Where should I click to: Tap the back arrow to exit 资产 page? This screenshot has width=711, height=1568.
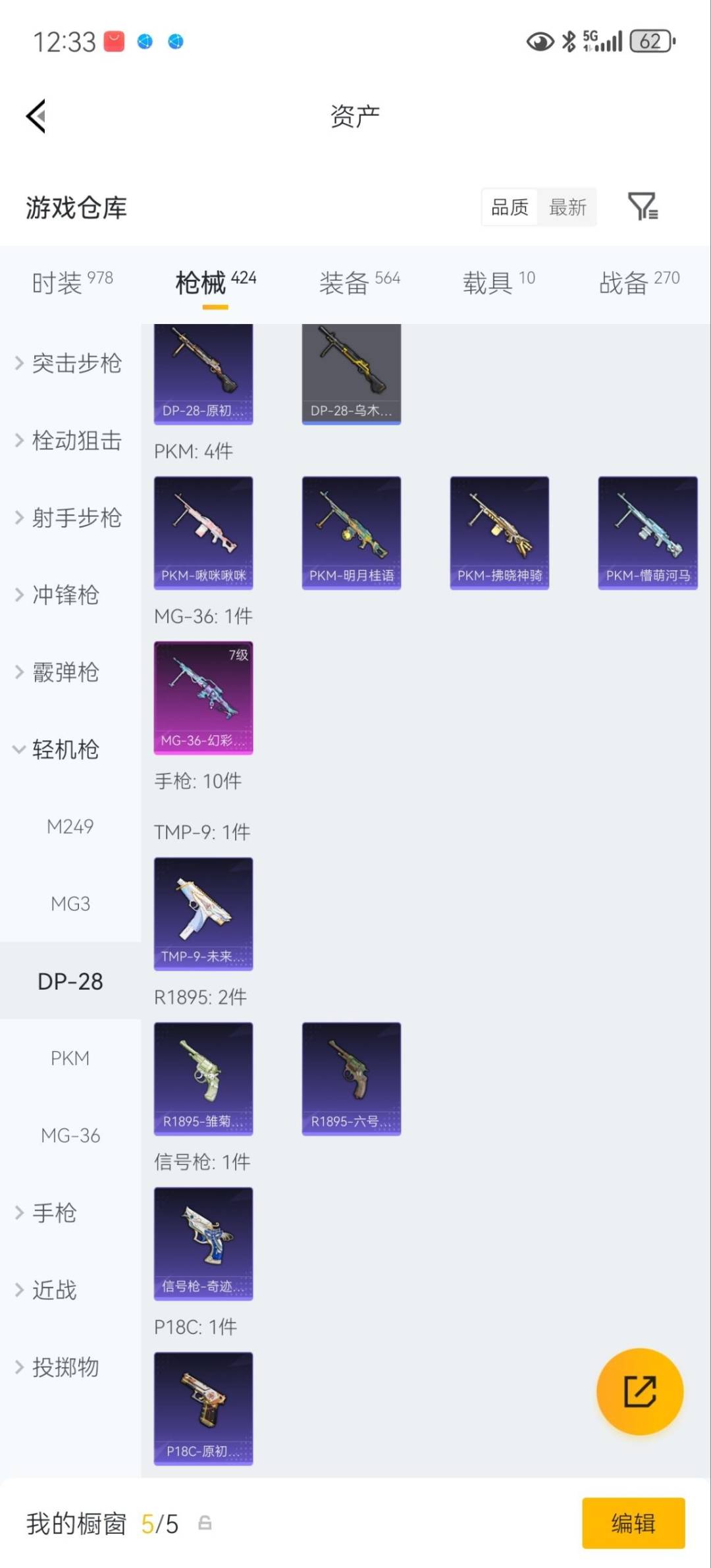point(36,116)
